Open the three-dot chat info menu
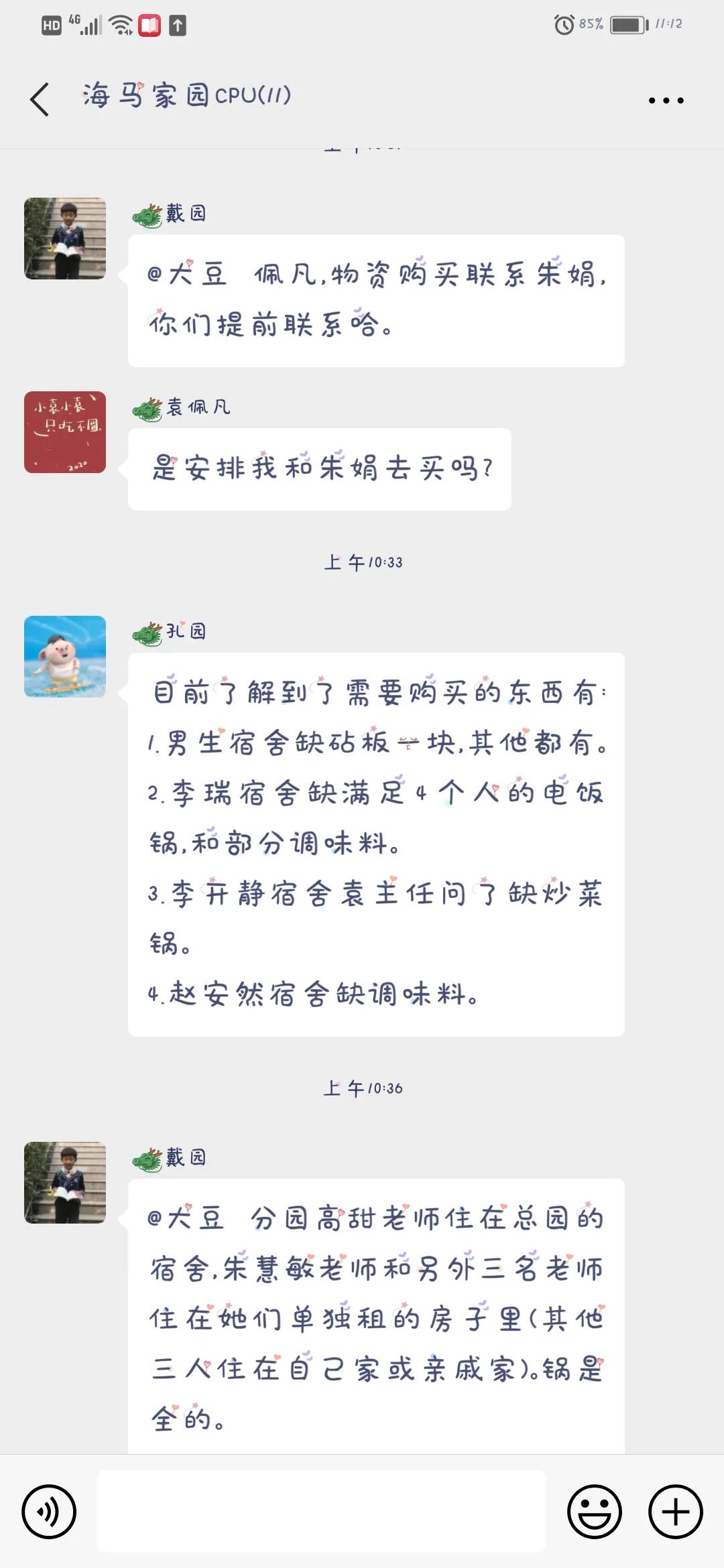Viewport: 724px width, 1568px height. [666, 101]
